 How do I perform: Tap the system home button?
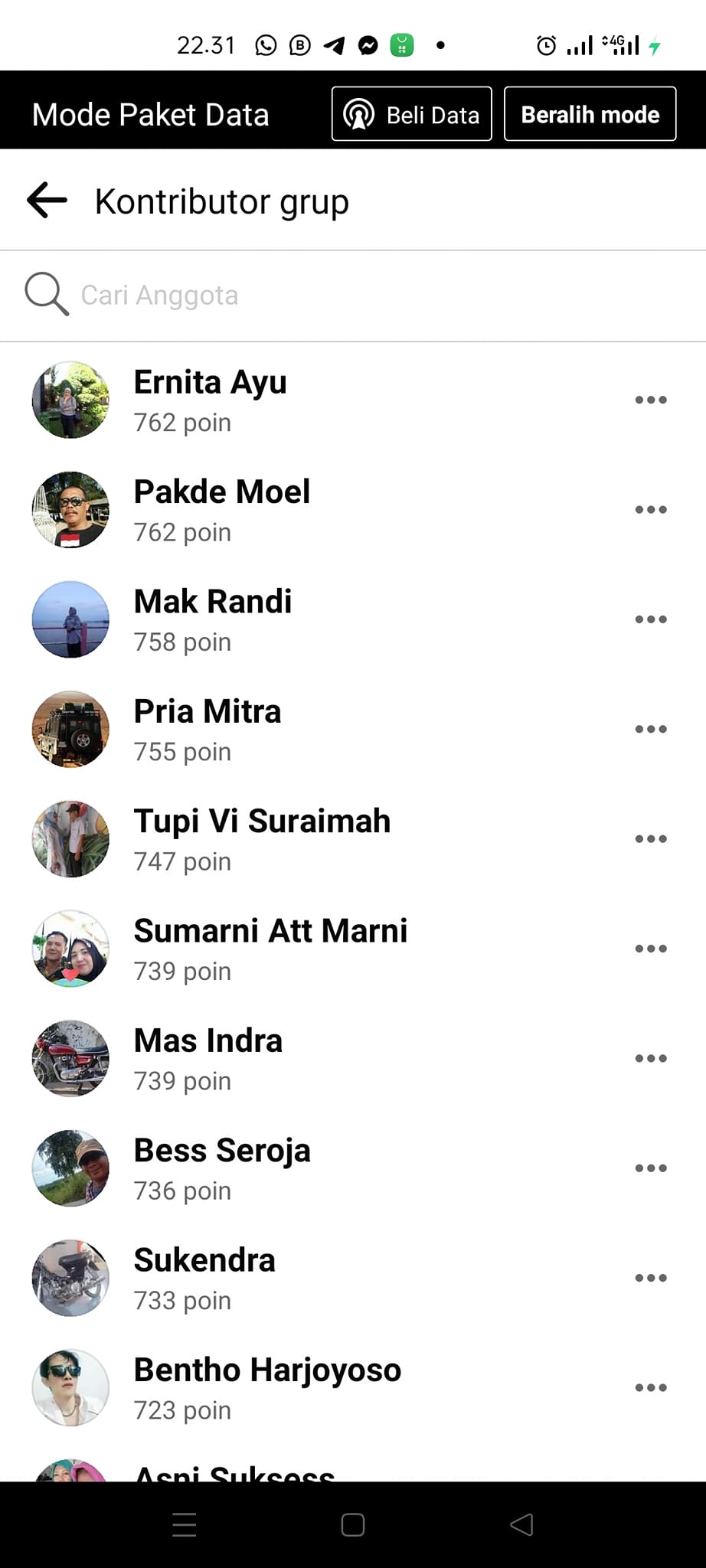[353, 1525]
